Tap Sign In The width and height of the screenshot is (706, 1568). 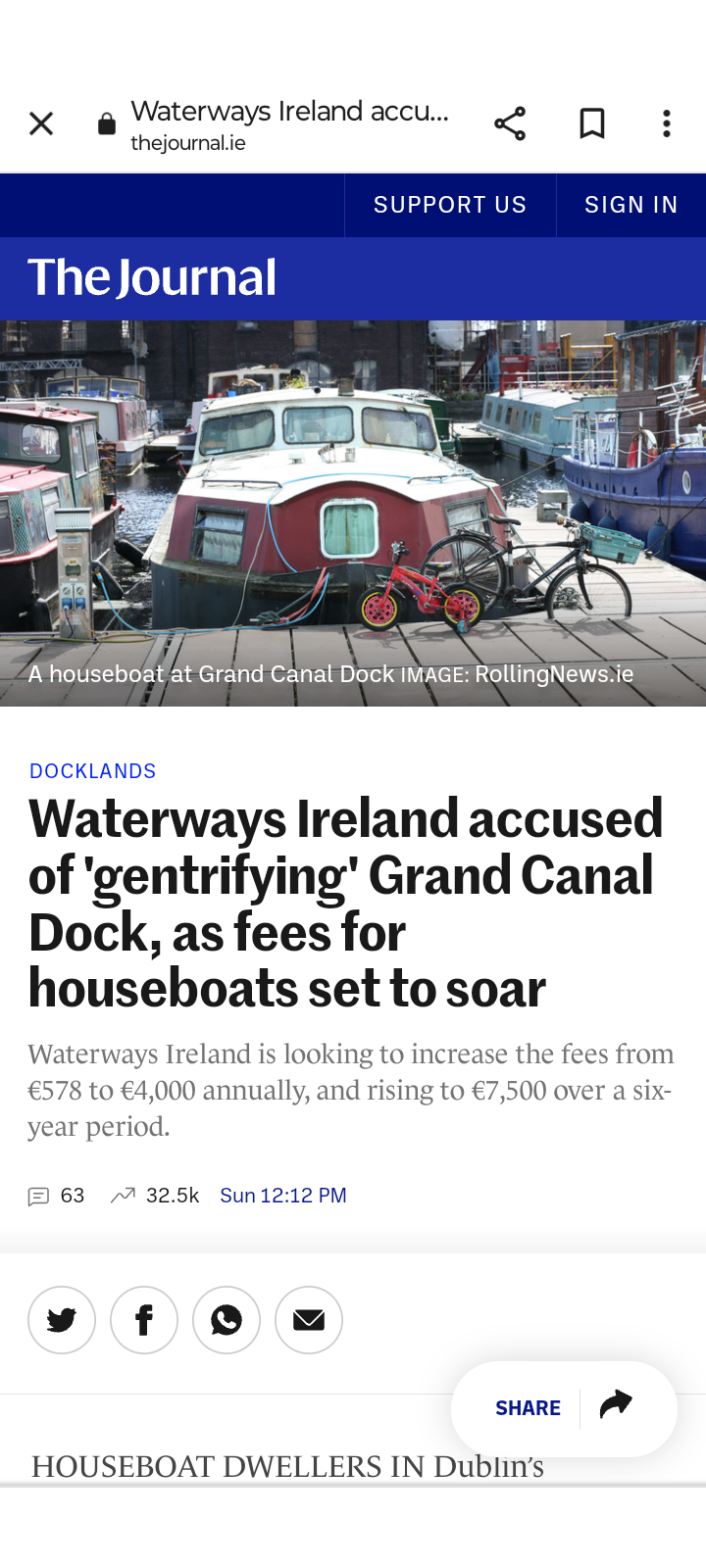point(631,205)
